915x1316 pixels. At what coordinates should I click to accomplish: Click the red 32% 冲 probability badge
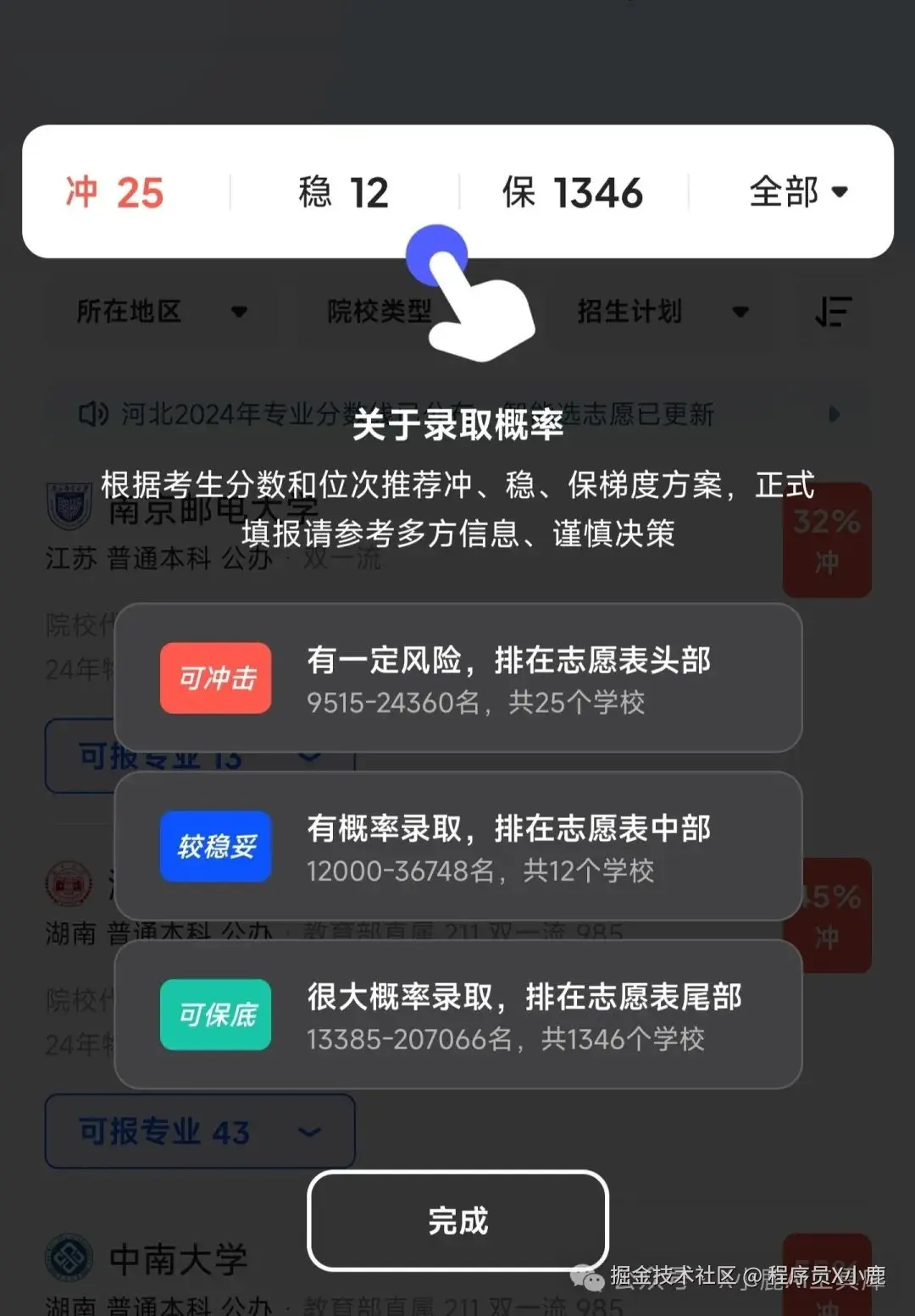tap(826, 539)
